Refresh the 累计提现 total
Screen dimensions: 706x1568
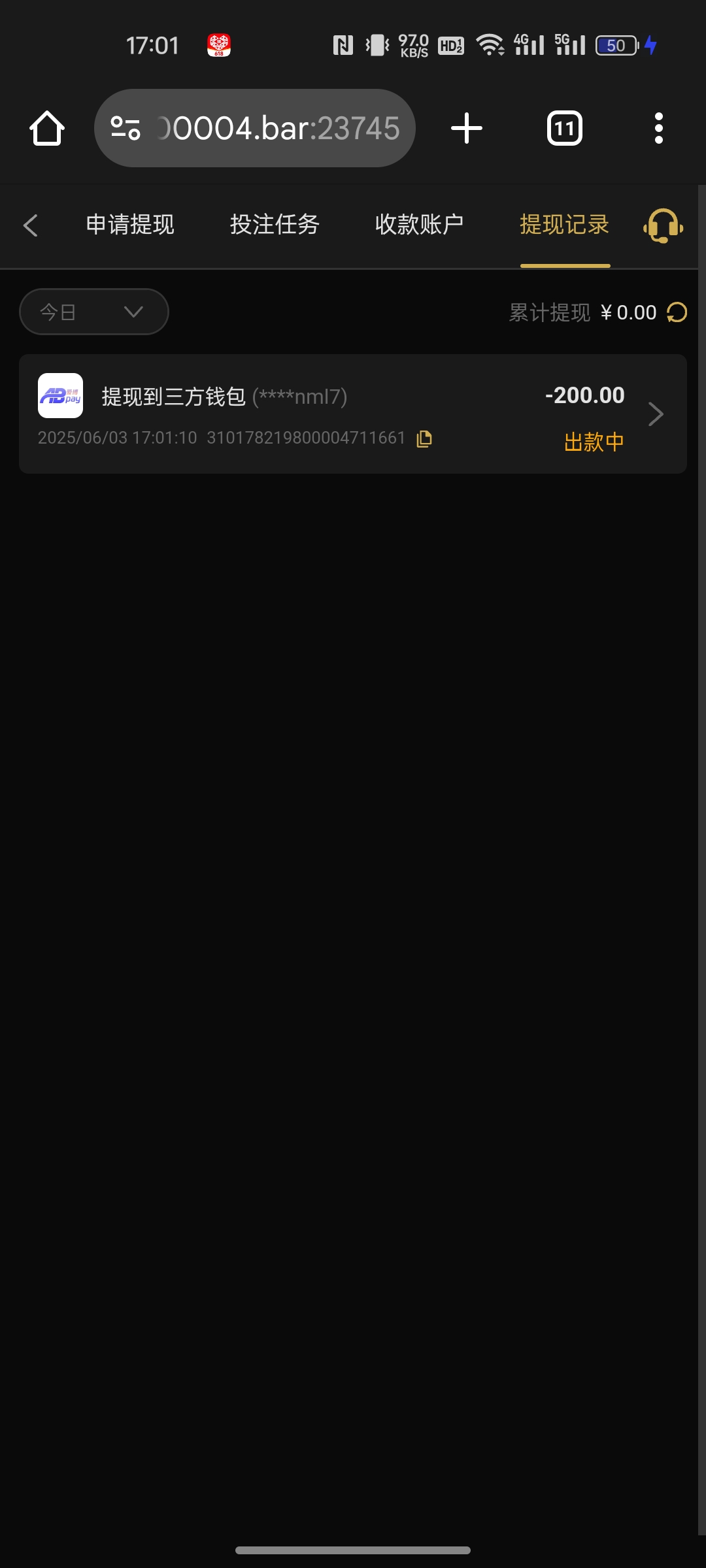point(677,312)
